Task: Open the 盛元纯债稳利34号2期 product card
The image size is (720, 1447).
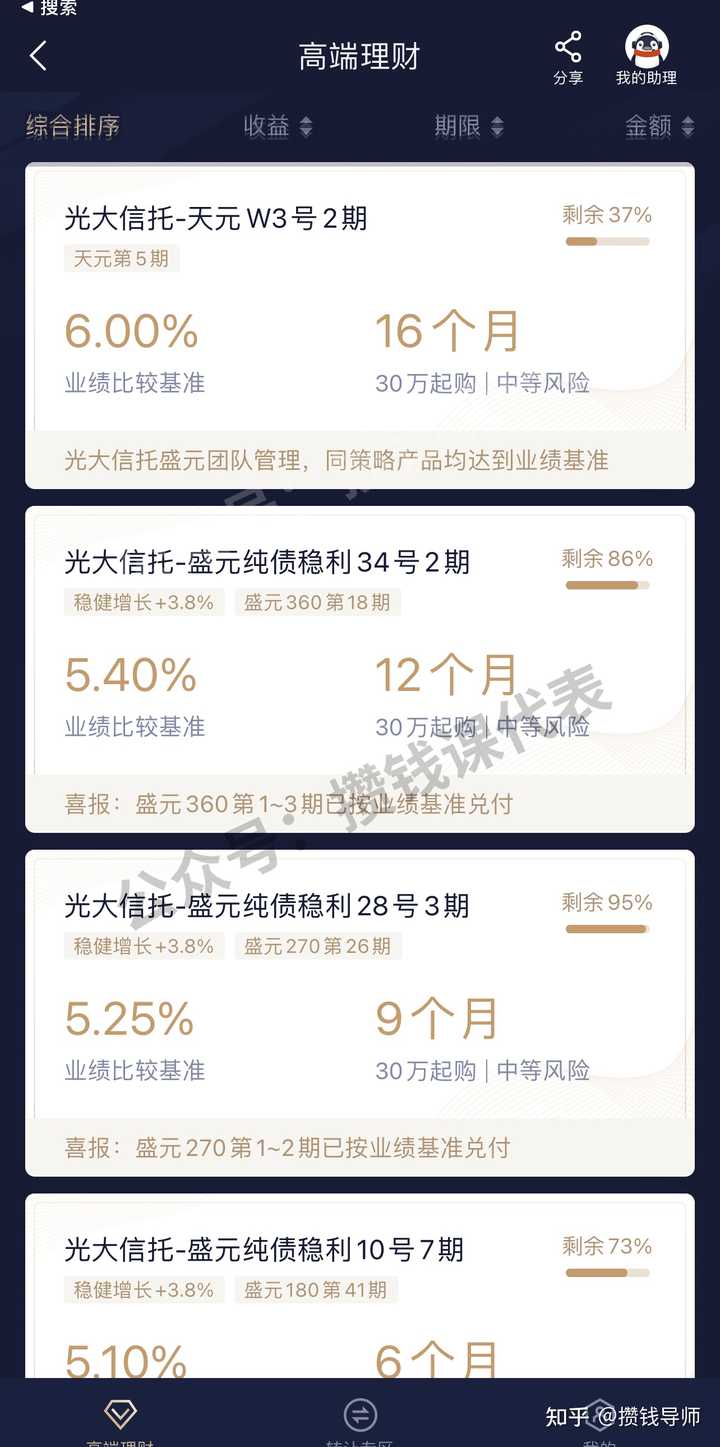Action: pyautogui.click(x=360, y=669)
